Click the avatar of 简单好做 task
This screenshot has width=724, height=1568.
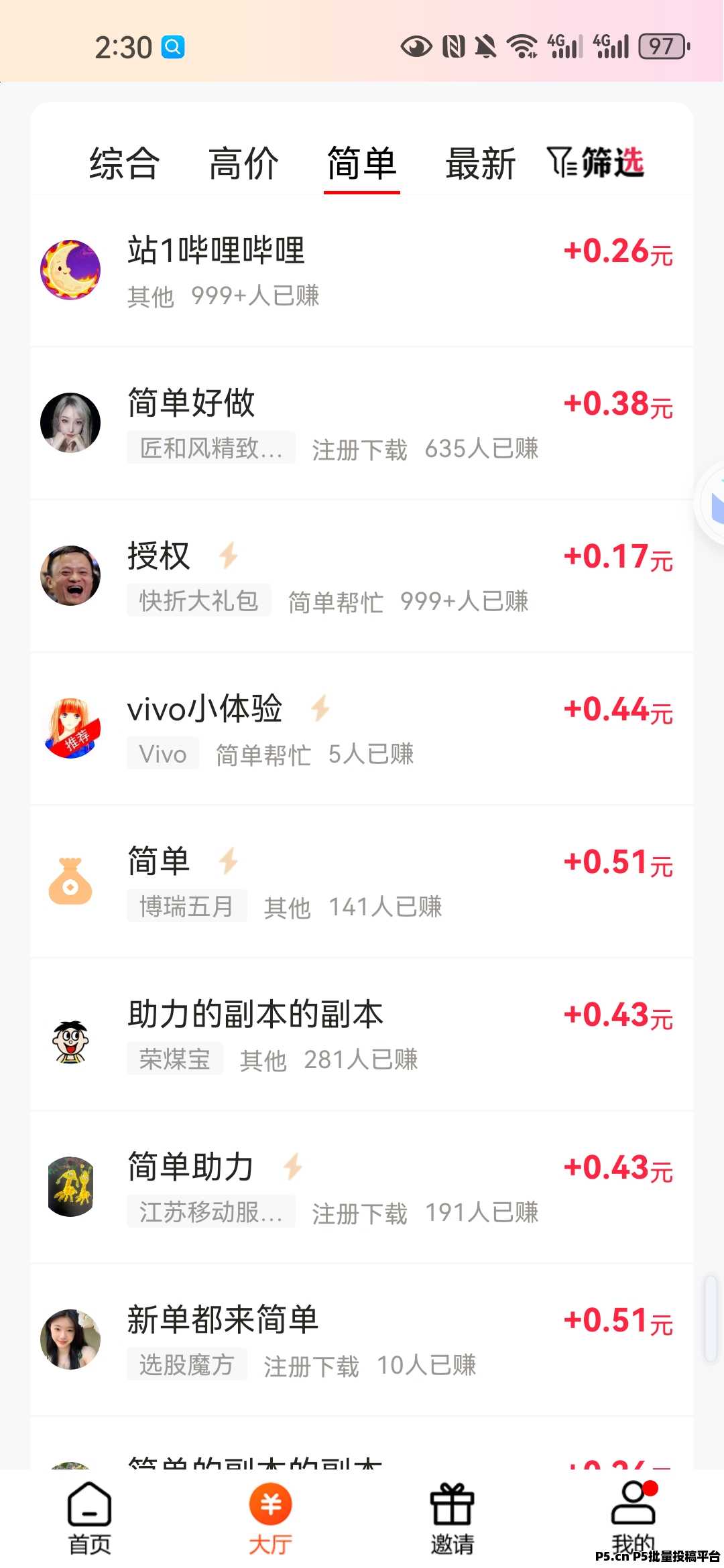[x=71, y=422]
